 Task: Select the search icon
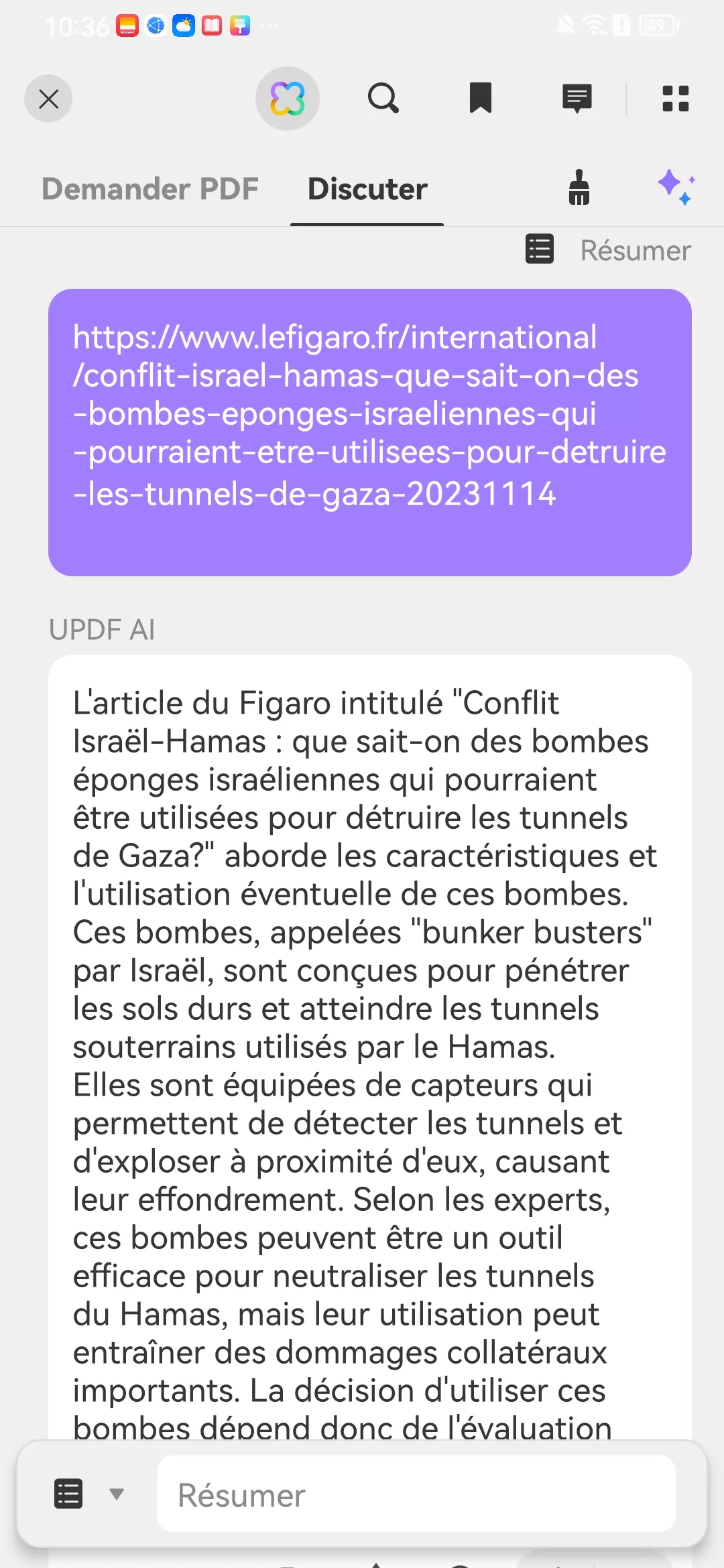click(383, 99)
